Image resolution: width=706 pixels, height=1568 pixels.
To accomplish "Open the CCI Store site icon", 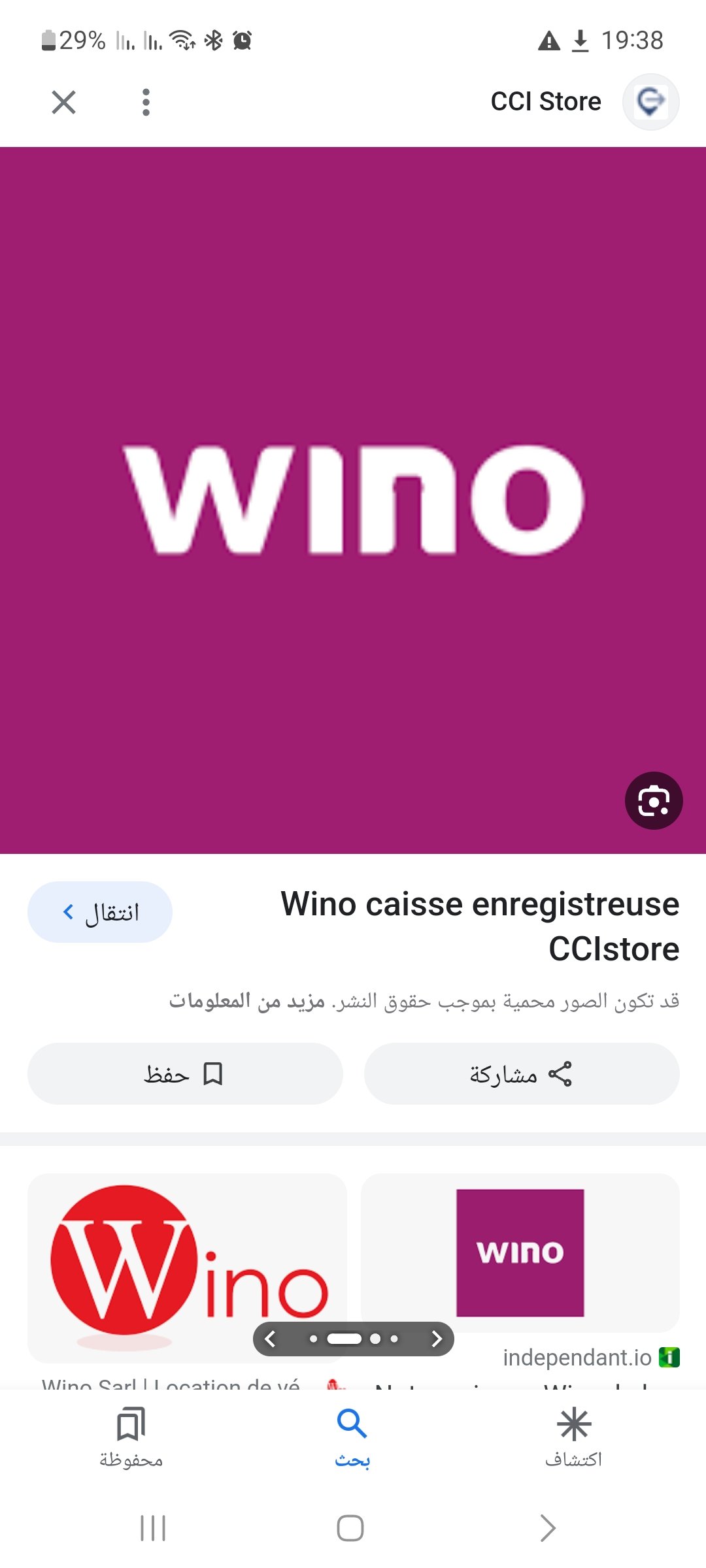I will [650, 102].
